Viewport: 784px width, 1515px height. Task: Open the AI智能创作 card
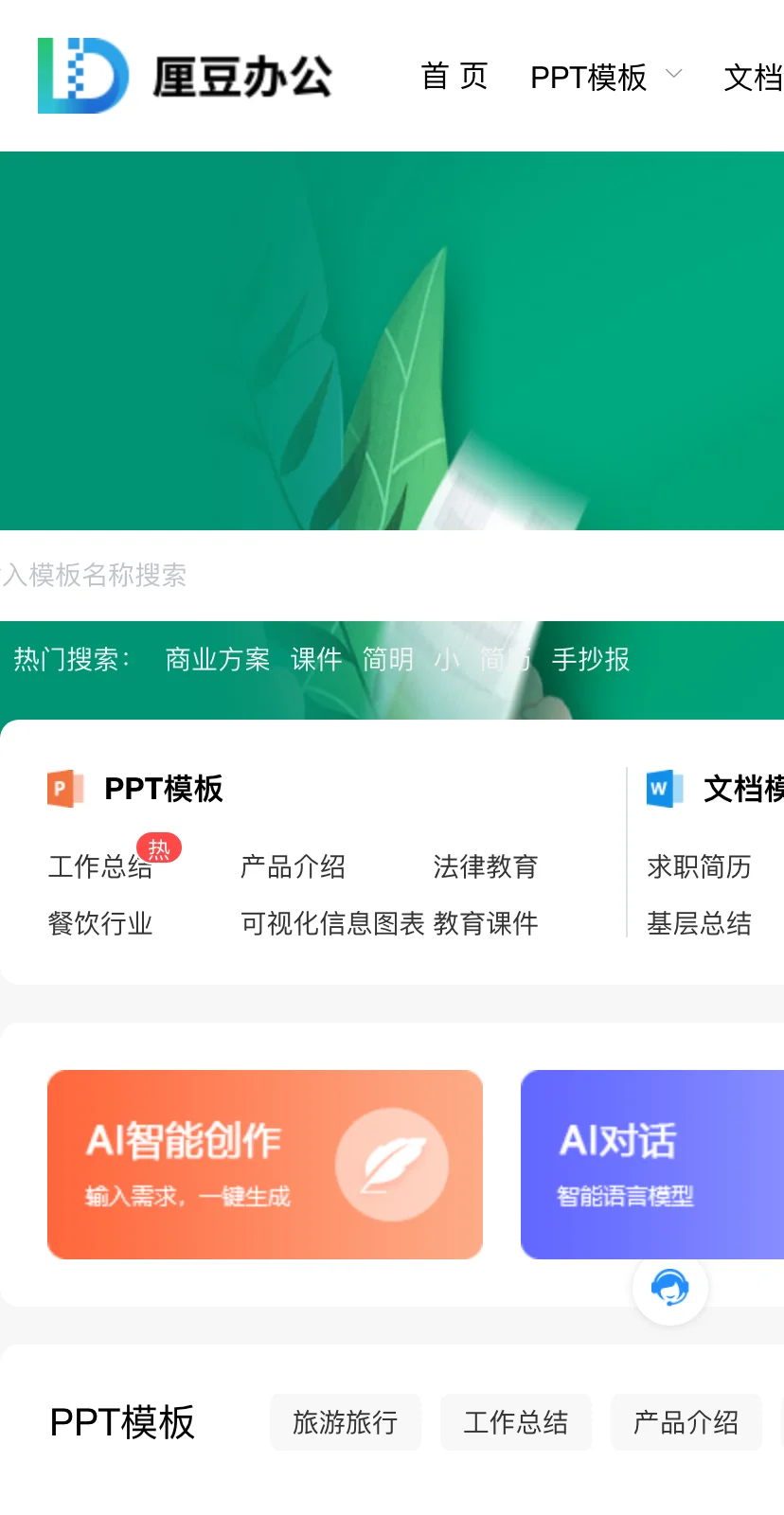[265, 1165]
